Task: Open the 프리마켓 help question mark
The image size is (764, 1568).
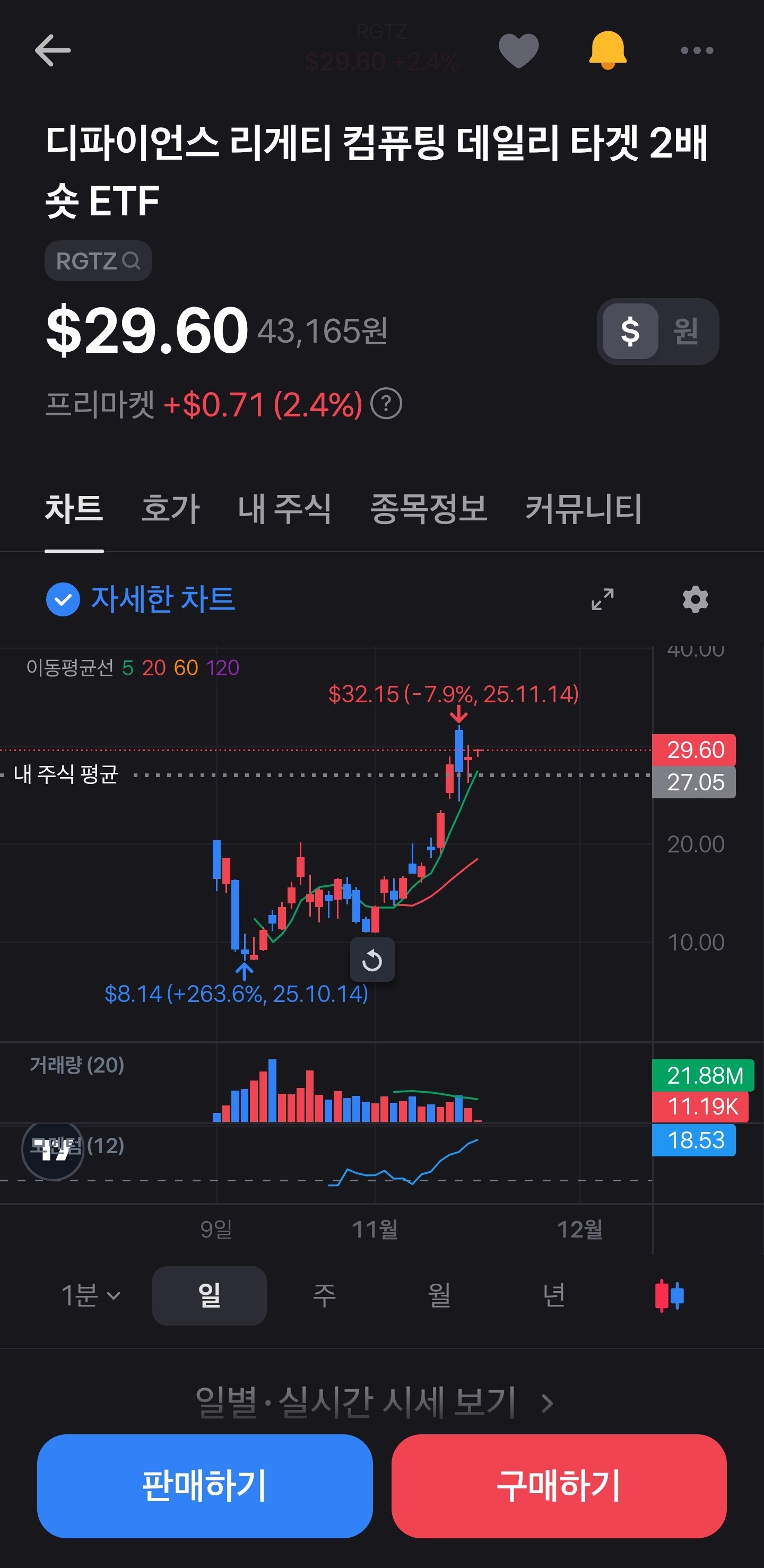Action: click(387, 404)
